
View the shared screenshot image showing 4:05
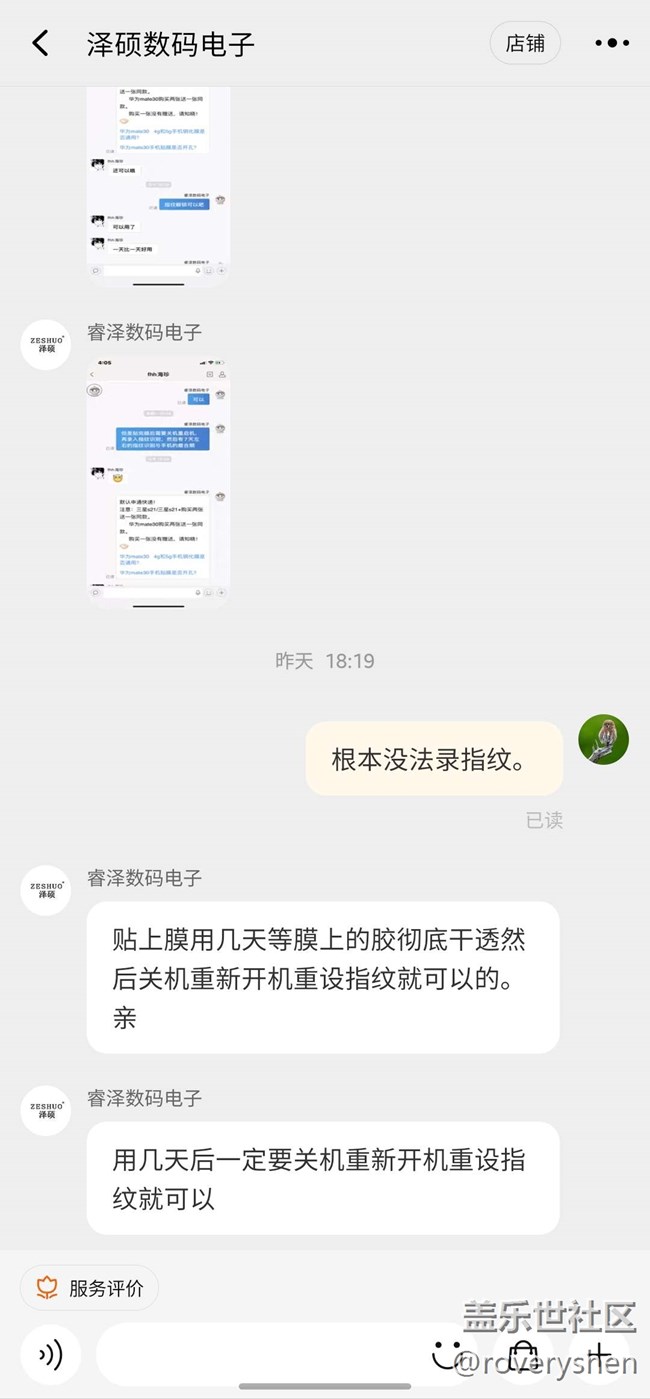(159, 480)
